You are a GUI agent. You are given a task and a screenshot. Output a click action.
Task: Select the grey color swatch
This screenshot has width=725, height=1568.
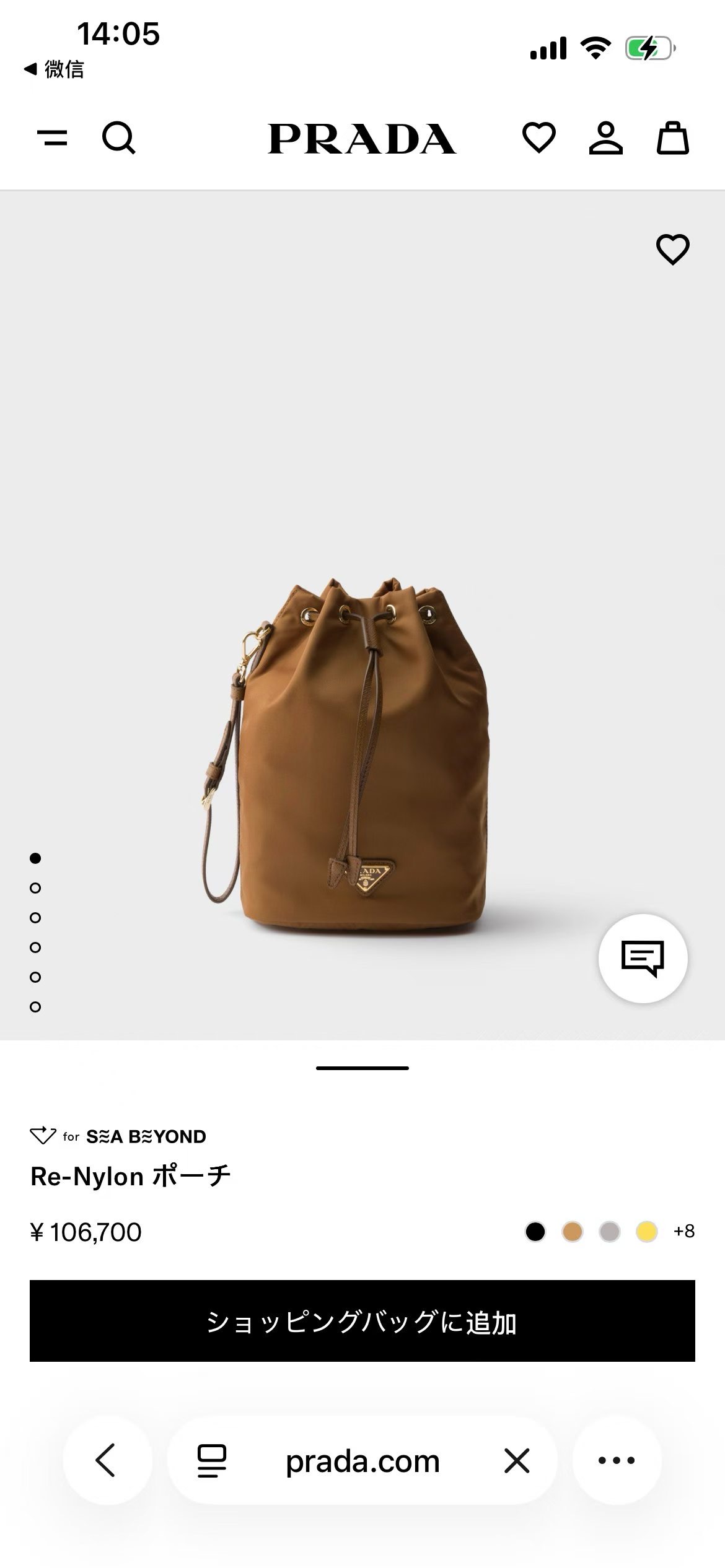[x=609, y=1231]
